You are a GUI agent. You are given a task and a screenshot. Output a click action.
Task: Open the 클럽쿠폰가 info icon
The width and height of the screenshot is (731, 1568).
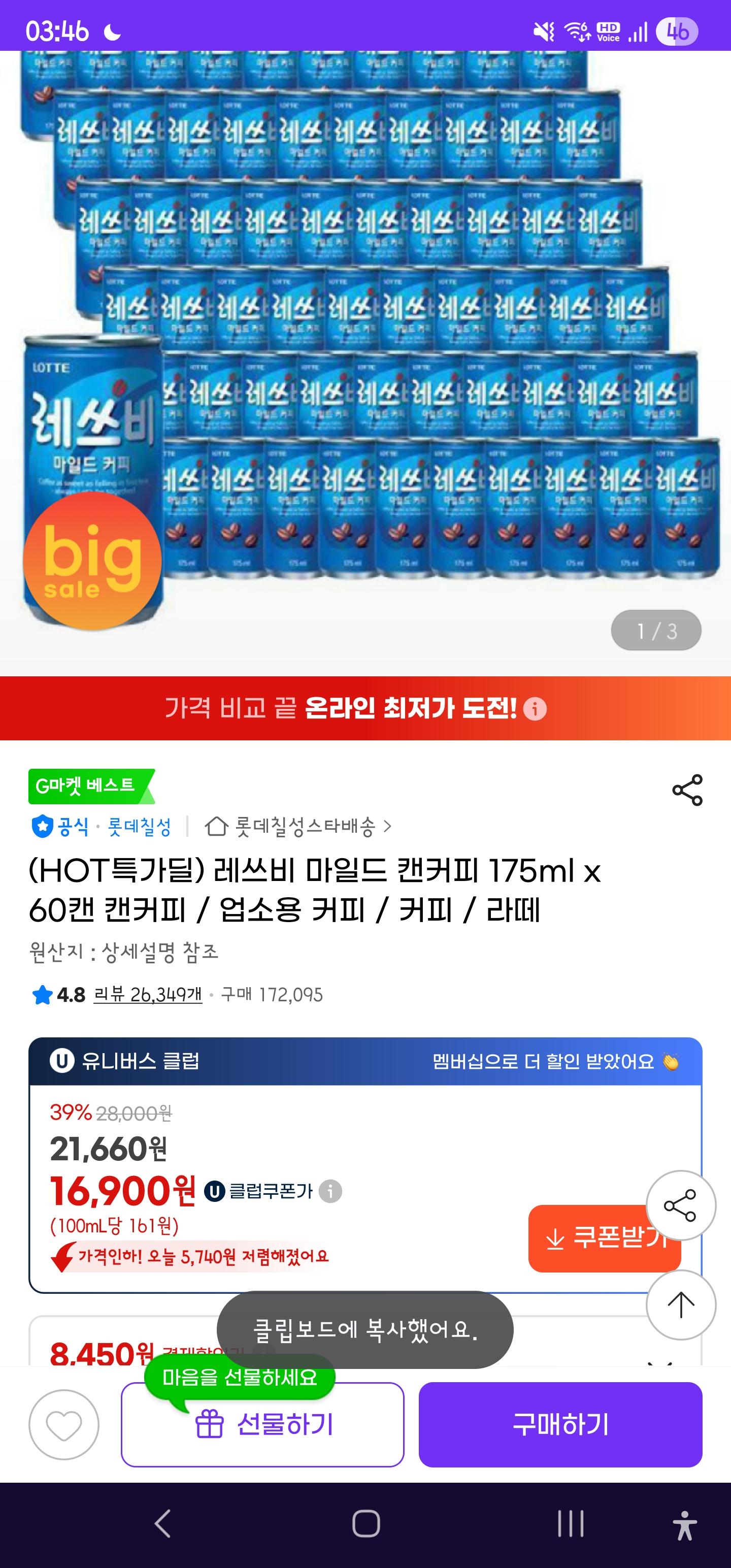click(x=330, y=1191)
